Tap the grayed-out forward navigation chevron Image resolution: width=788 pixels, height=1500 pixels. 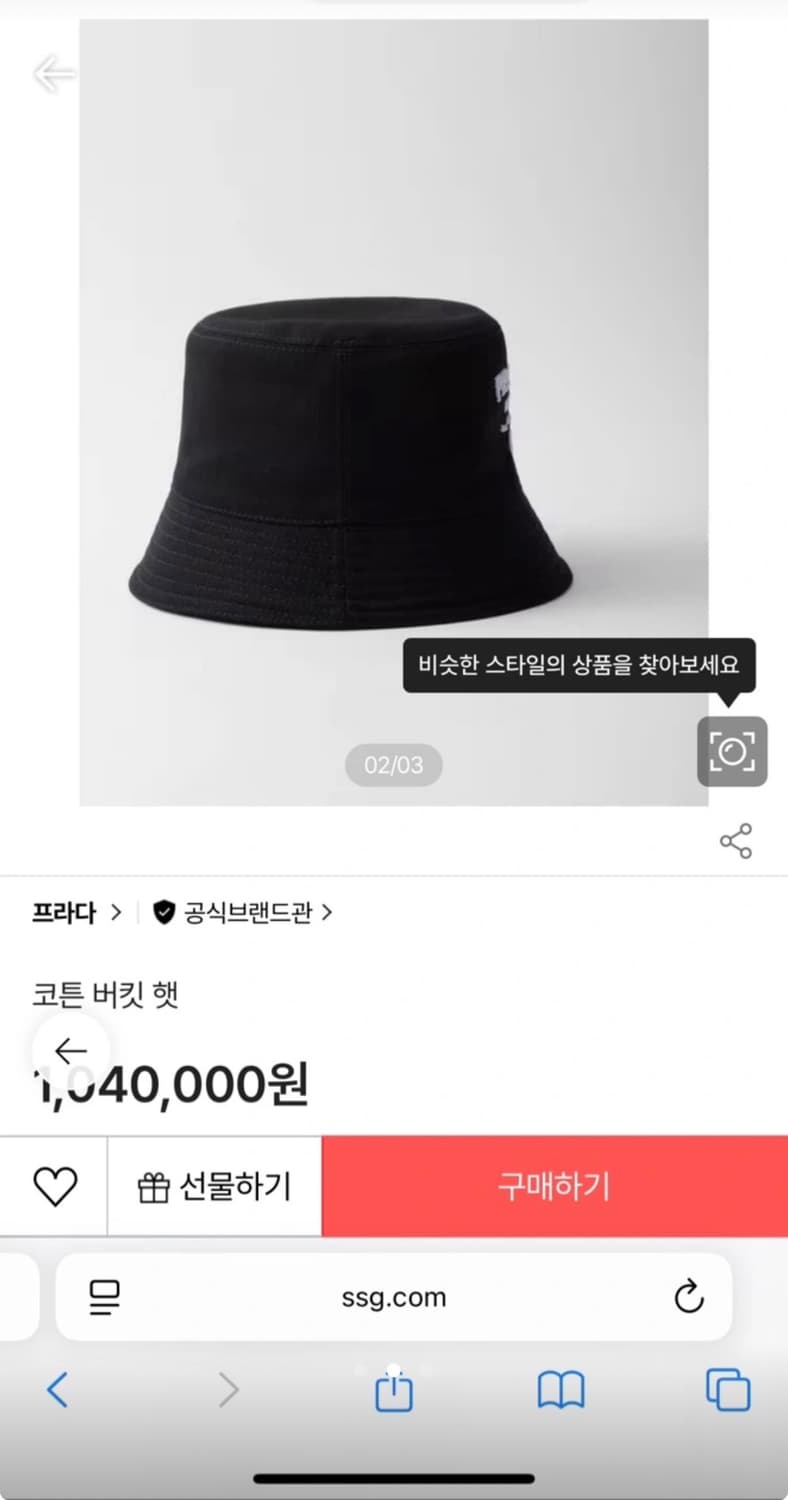[228, 1390]
